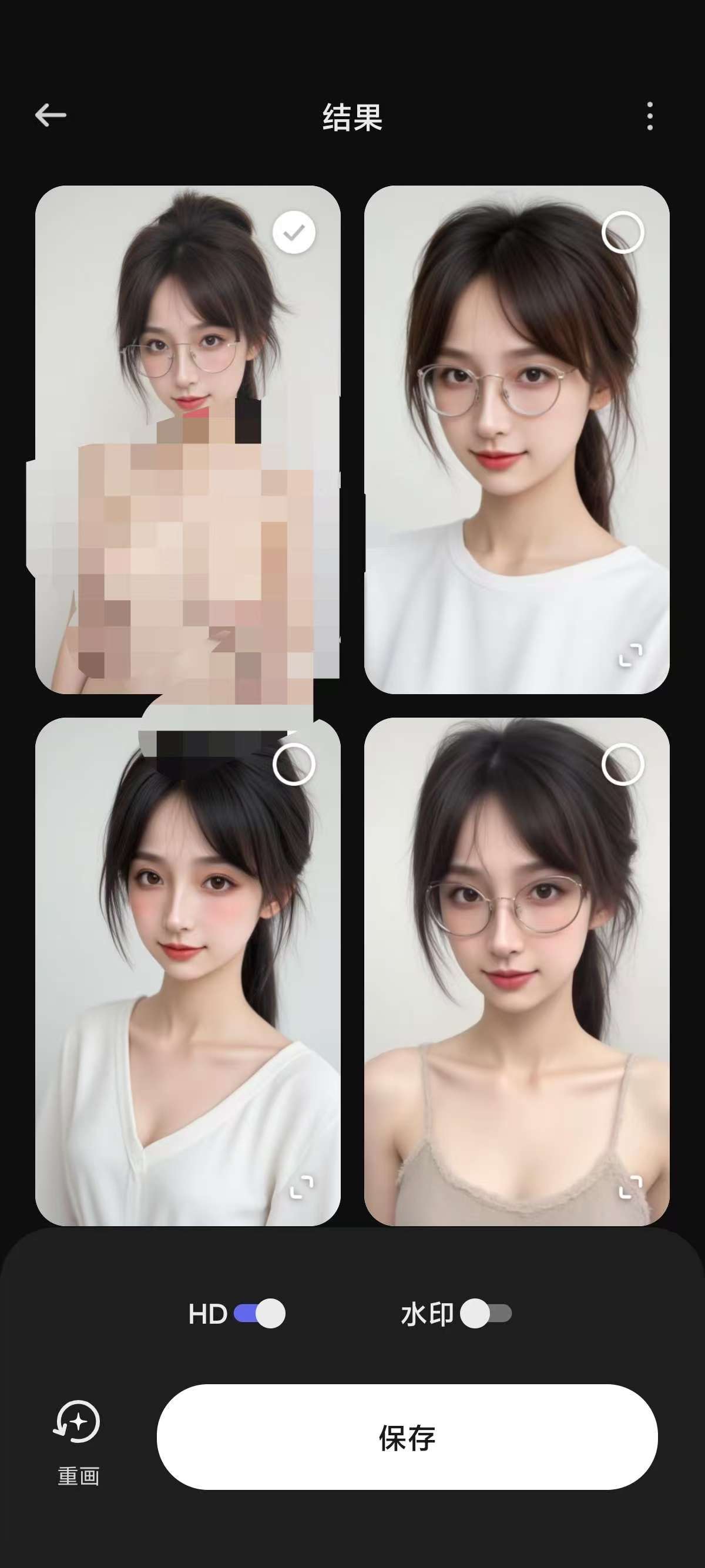
Task: Enable the 水印 watermark switch
Action: point(486,1314)
